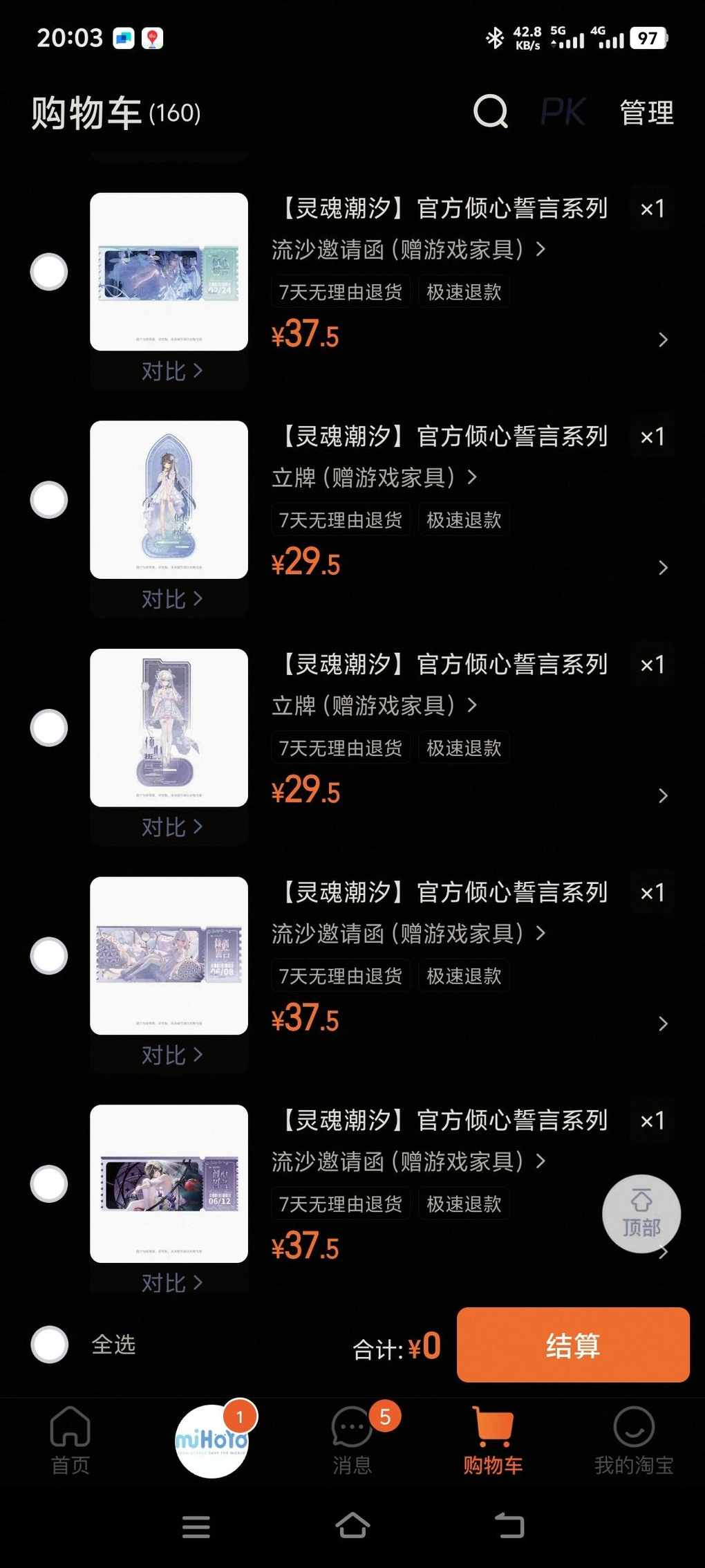This screenshot has width=705, height=1568.
Task: Select the last 流沙邀请函 item checkbox
Action: pyautogui.click(x=50, y=1184)
